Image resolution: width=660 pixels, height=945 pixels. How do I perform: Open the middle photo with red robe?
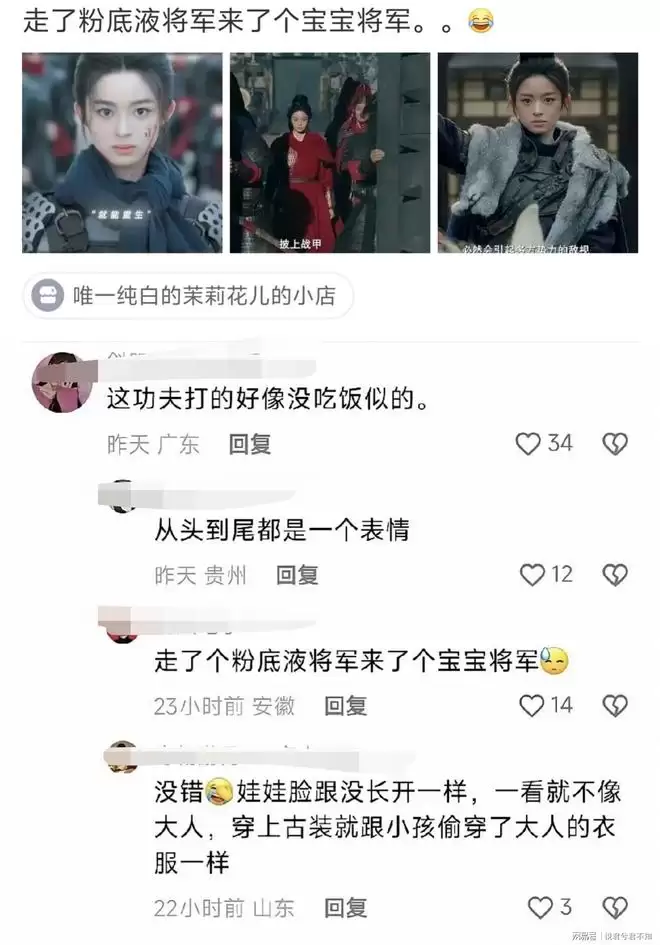pos(330,153)
